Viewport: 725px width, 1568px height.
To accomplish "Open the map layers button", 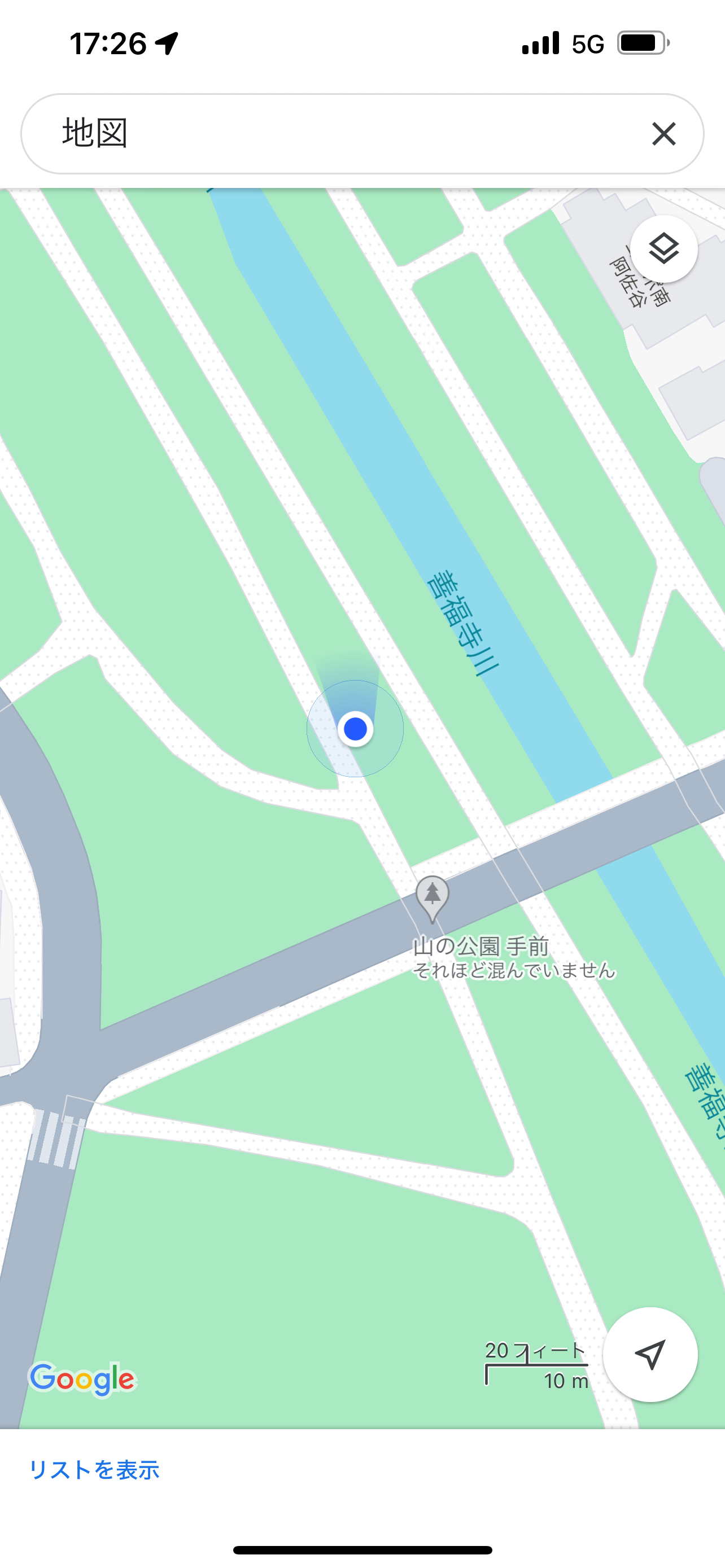I will click(663, 249).
